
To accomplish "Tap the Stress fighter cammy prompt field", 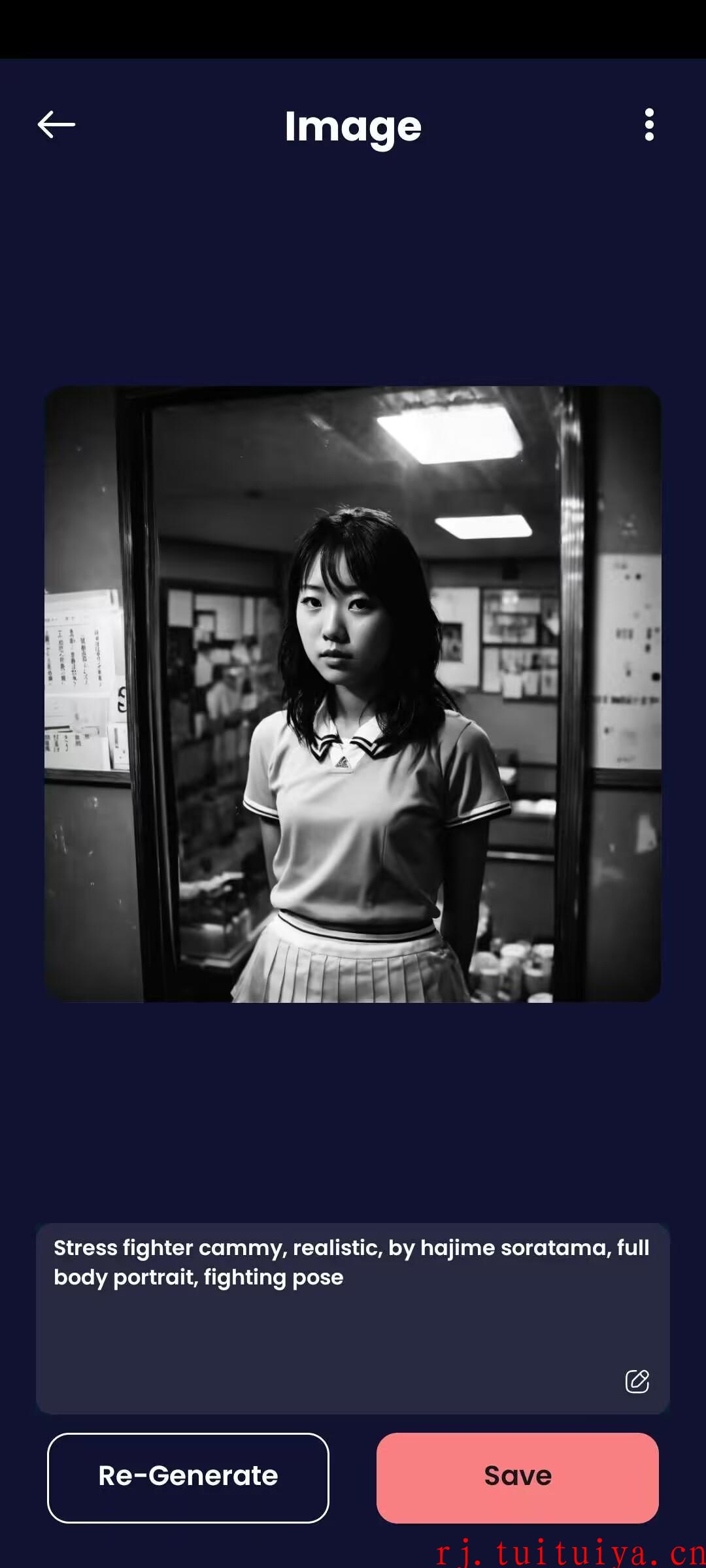I will click(353, 1318).
